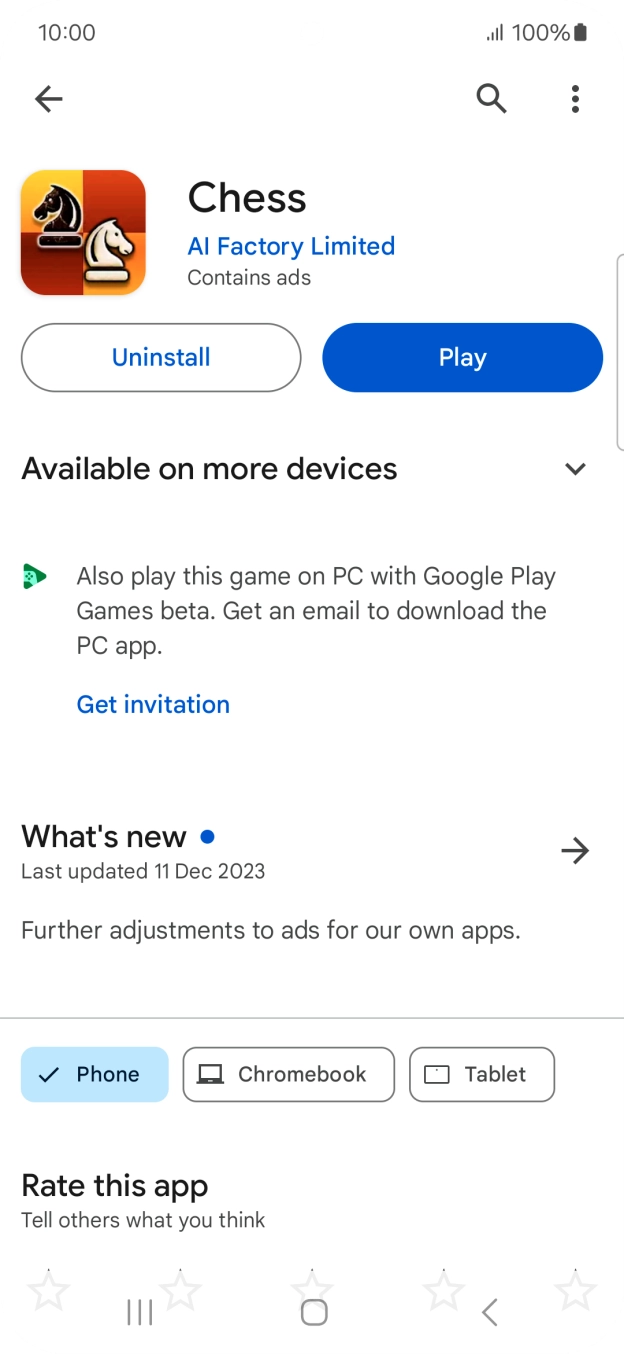Image resolution: width=624 pixels, height=1354 pixels.
Task: Open the AI Factory Limited developer page
Action: point(291,246)
